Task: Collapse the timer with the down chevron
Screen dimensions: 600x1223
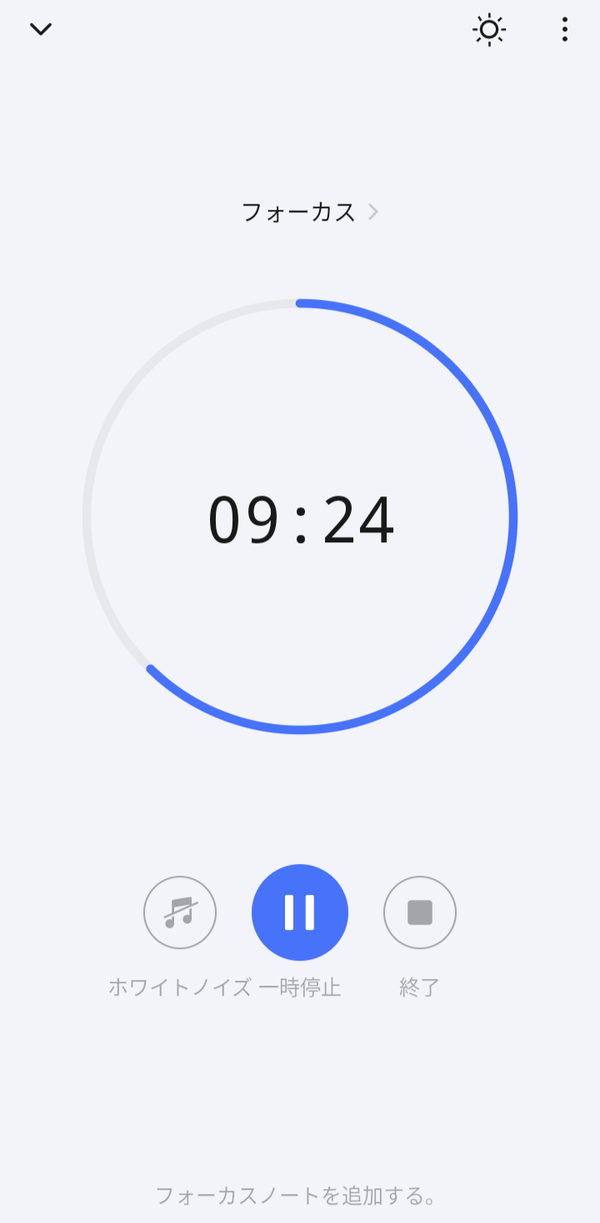Action: click(x=41, y=29)
